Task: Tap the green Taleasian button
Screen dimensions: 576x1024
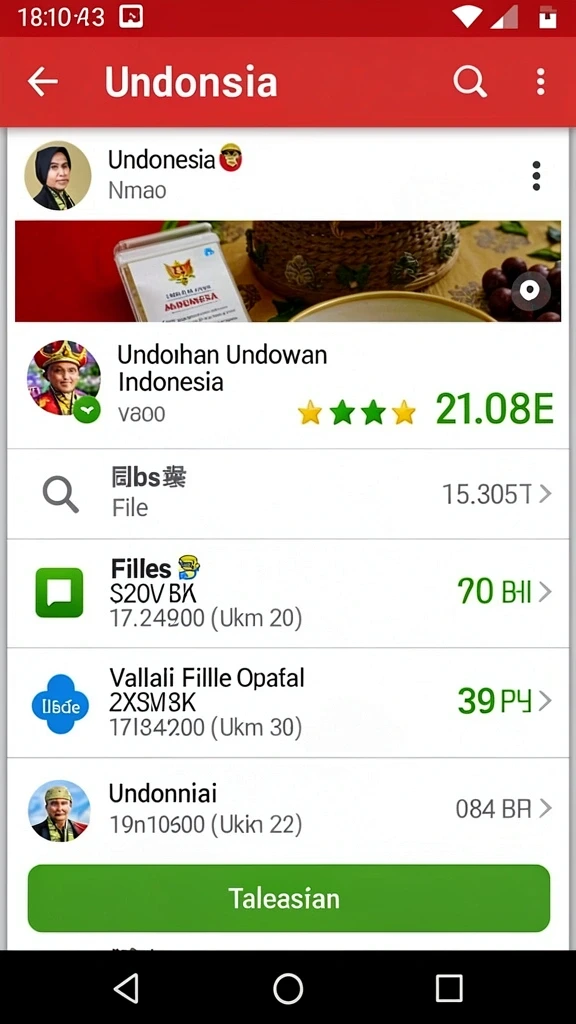Action: [x=289, y=898]
